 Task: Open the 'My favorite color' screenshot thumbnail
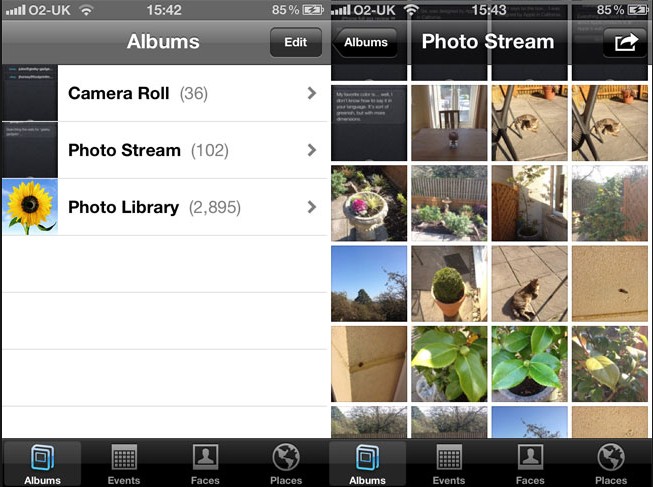point(368,123)
